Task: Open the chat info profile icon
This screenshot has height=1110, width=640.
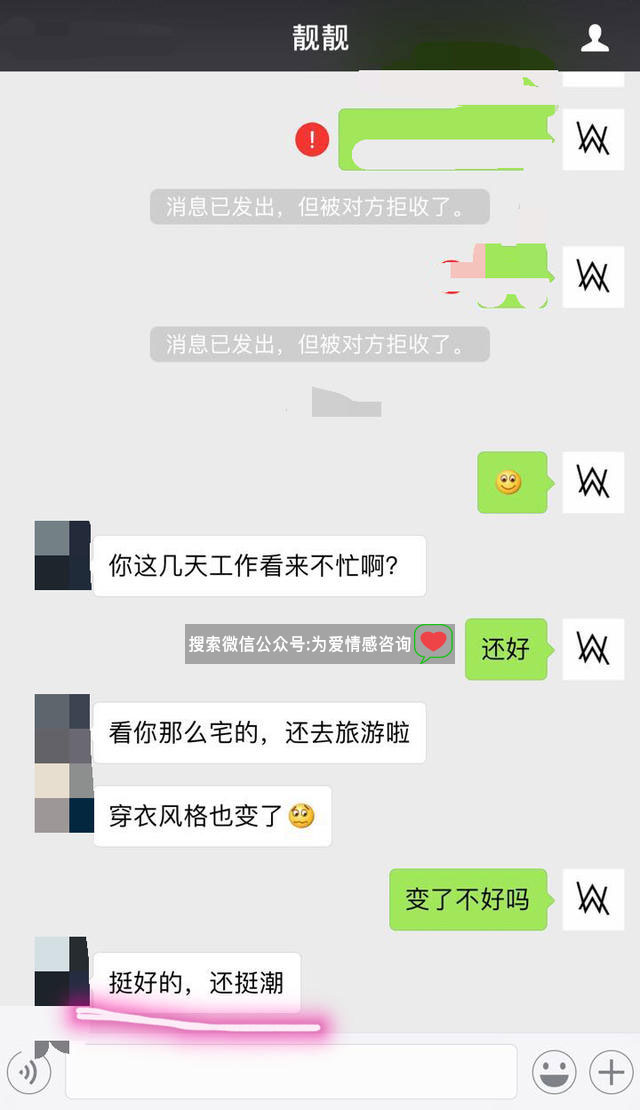Action: pos(595,38)
